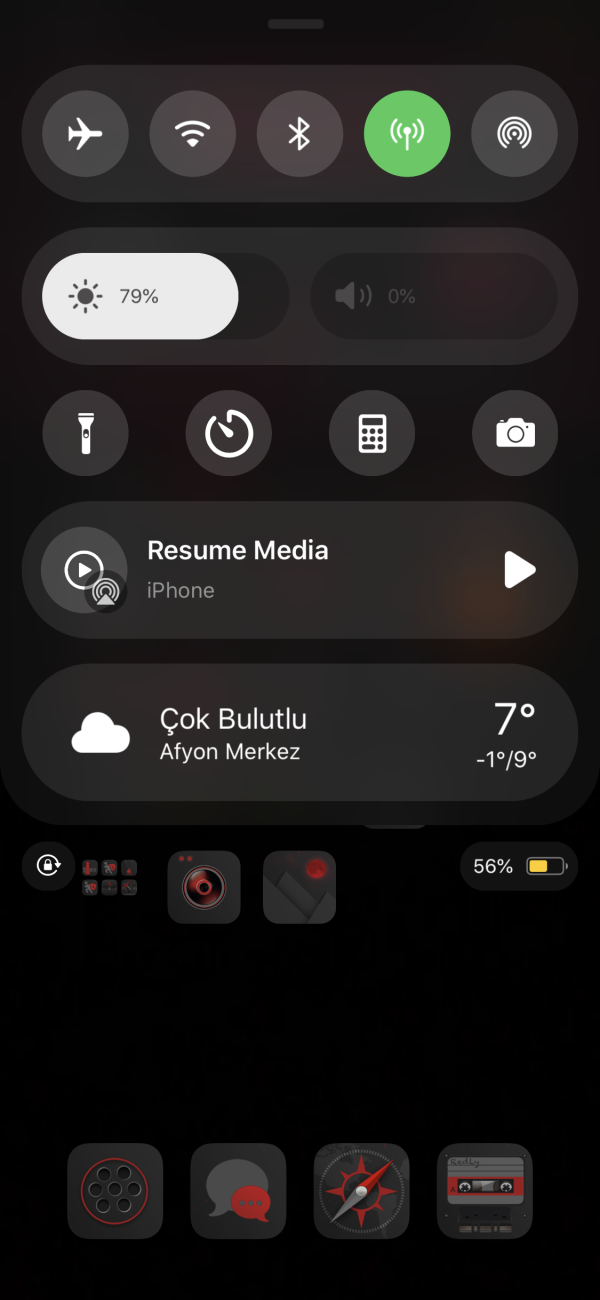The width and height of the screenshot is (600, 1300).
Task: Open the Messages app in the dock
Action: [x=238, y=1191]
